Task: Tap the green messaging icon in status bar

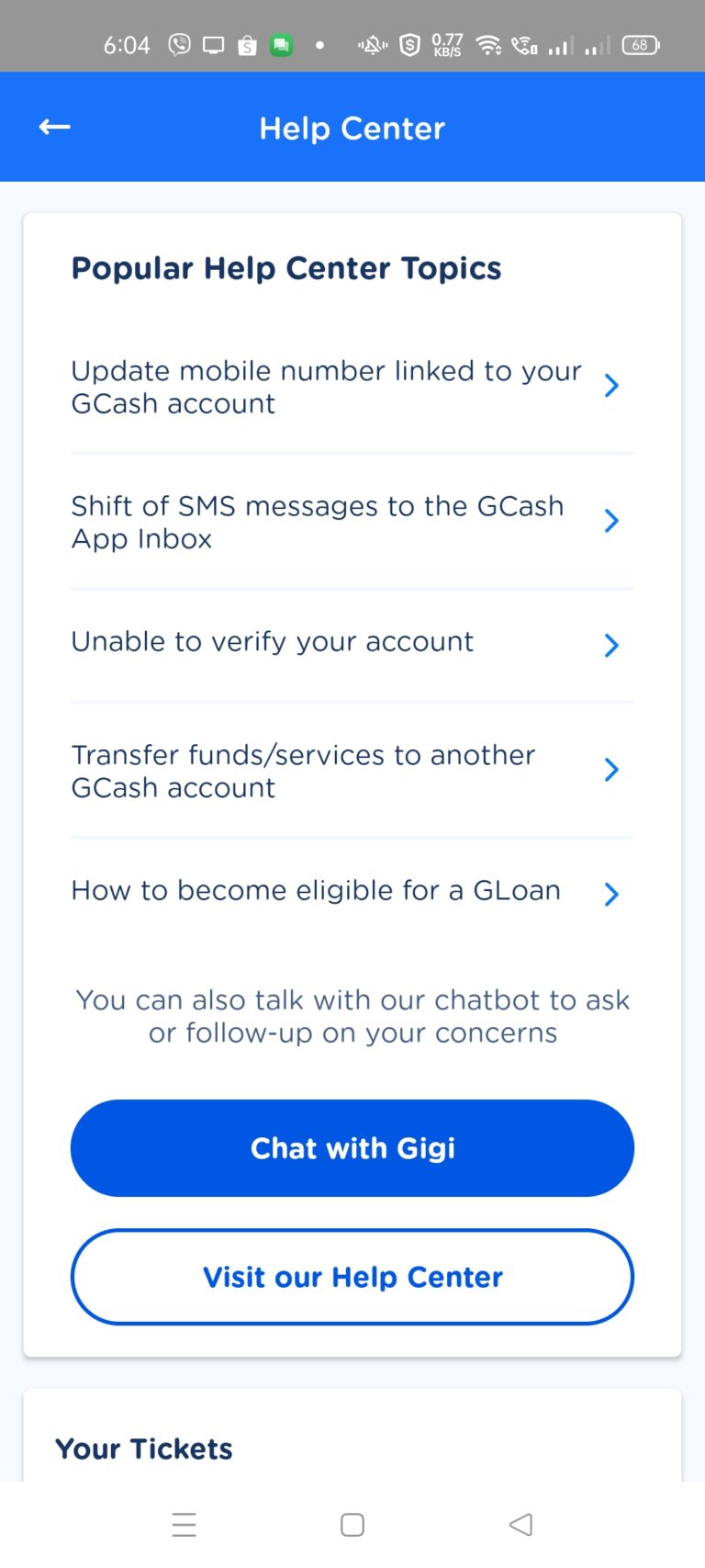Action: click(x=280, y=44)
